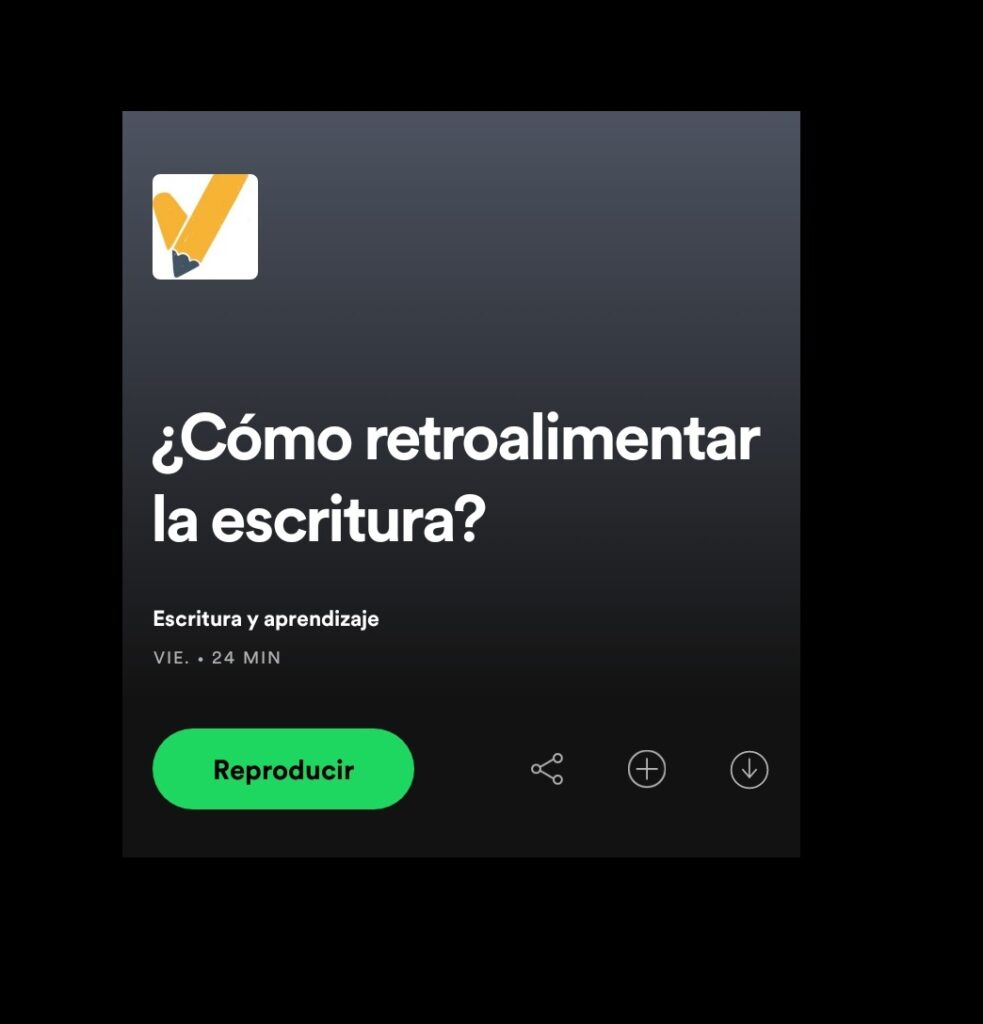
Task: Add episode to your library
Action: pyautogui.click(x=647, y=769)
